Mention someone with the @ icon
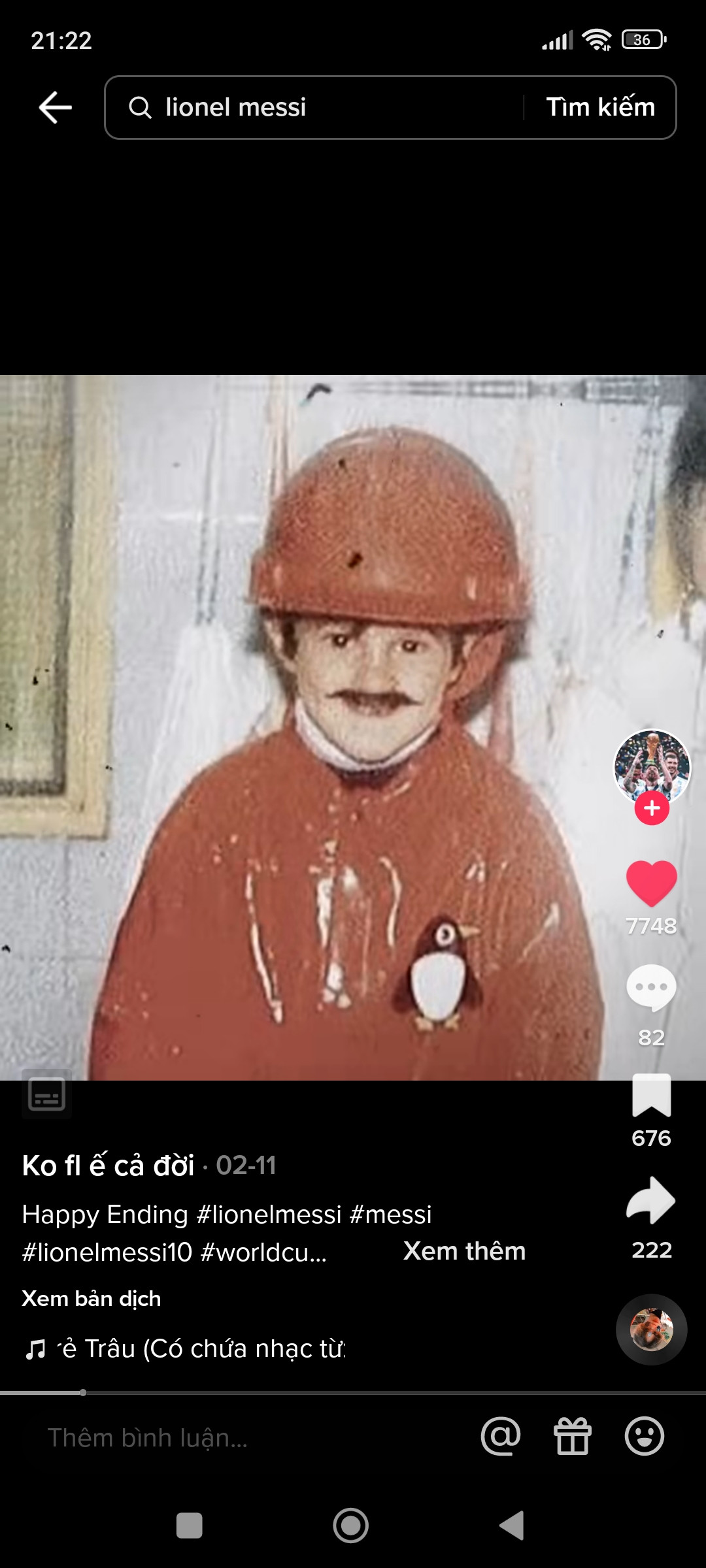 tap(501, 1437)
